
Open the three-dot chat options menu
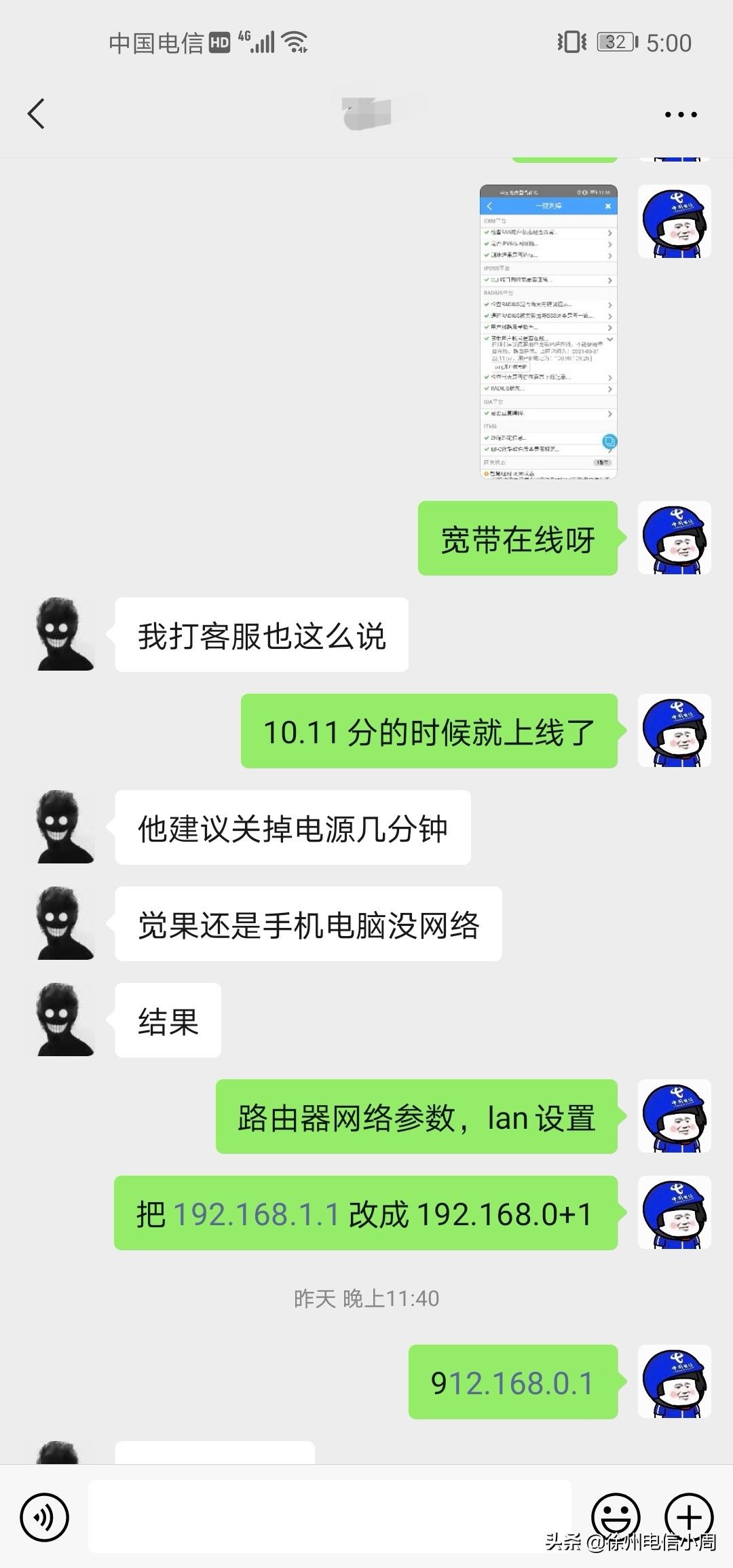680,115
